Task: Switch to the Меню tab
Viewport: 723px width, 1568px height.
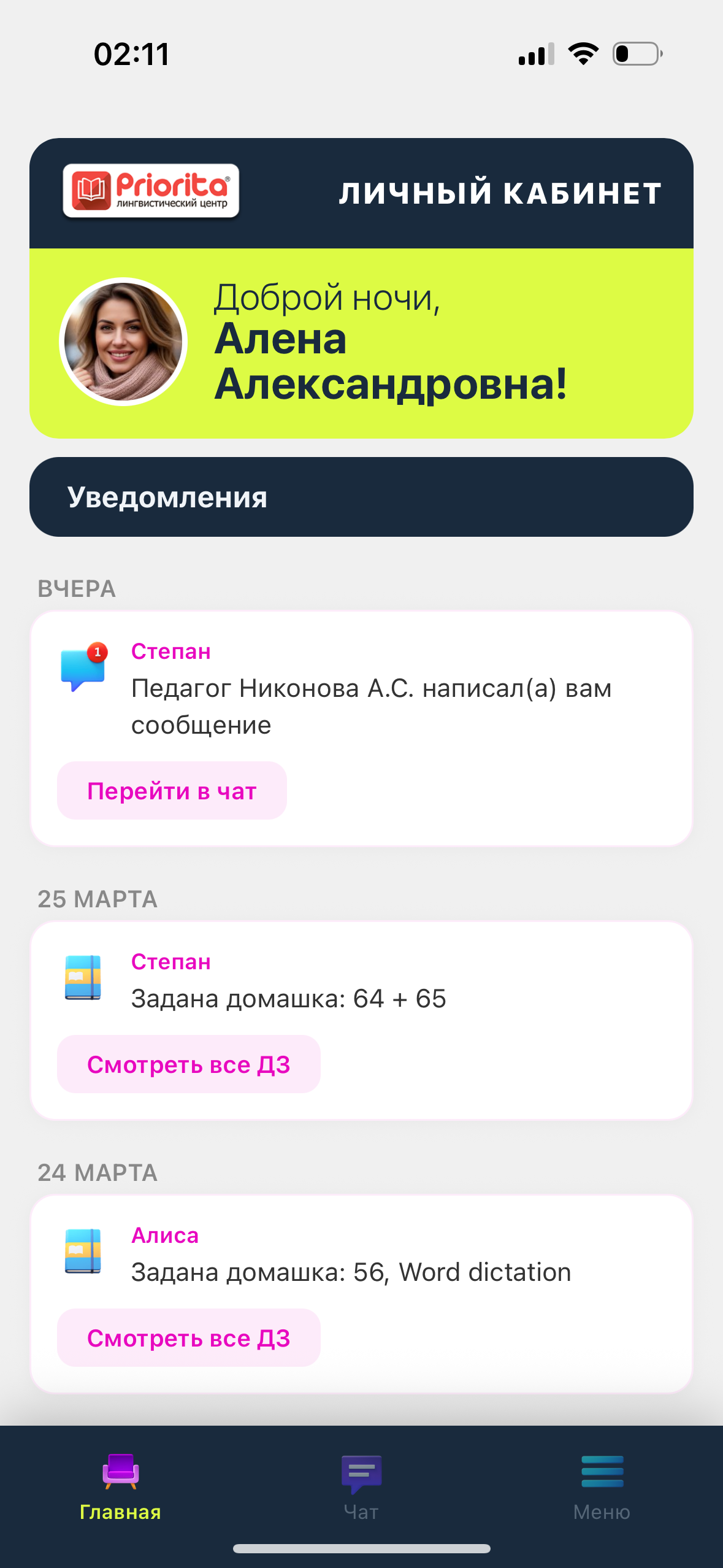Action: 603,1485
